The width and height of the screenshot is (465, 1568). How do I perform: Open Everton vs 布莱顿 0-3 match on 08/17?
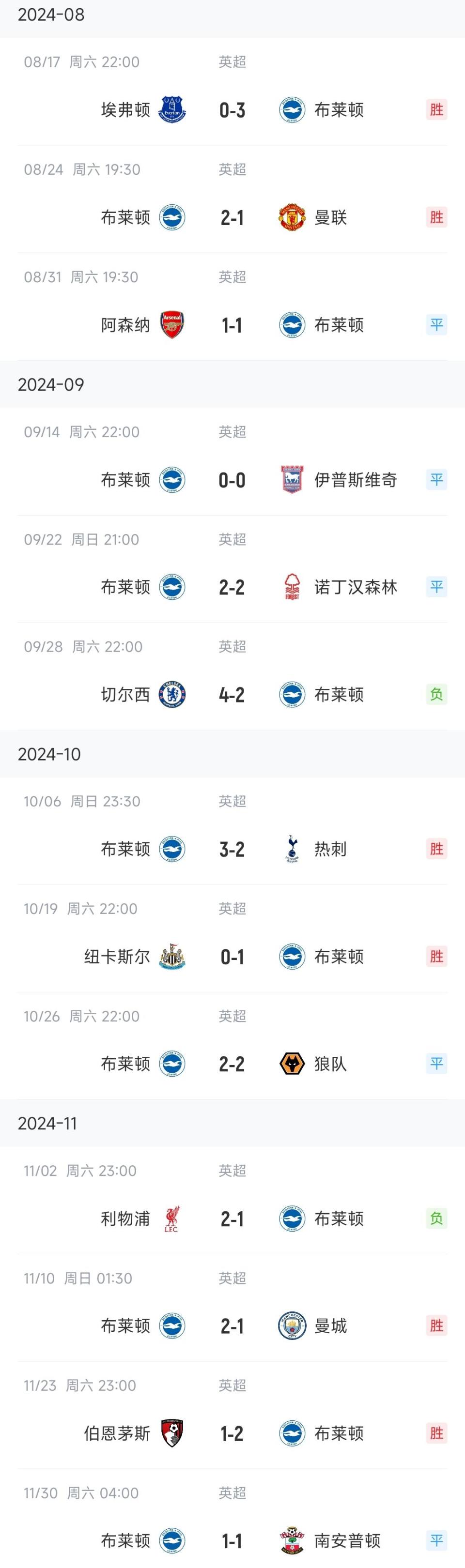[x=232, y=110]
